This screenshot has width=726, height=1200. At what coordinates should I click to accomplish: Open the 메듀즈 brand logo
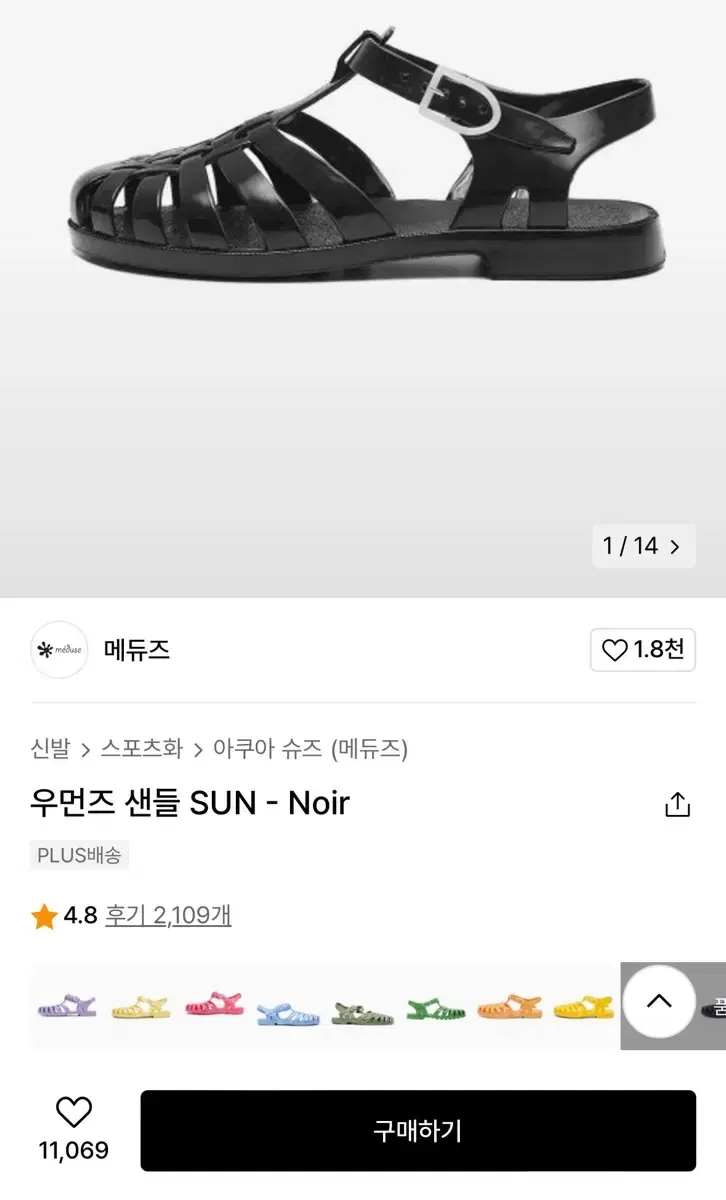coord(58,649)
